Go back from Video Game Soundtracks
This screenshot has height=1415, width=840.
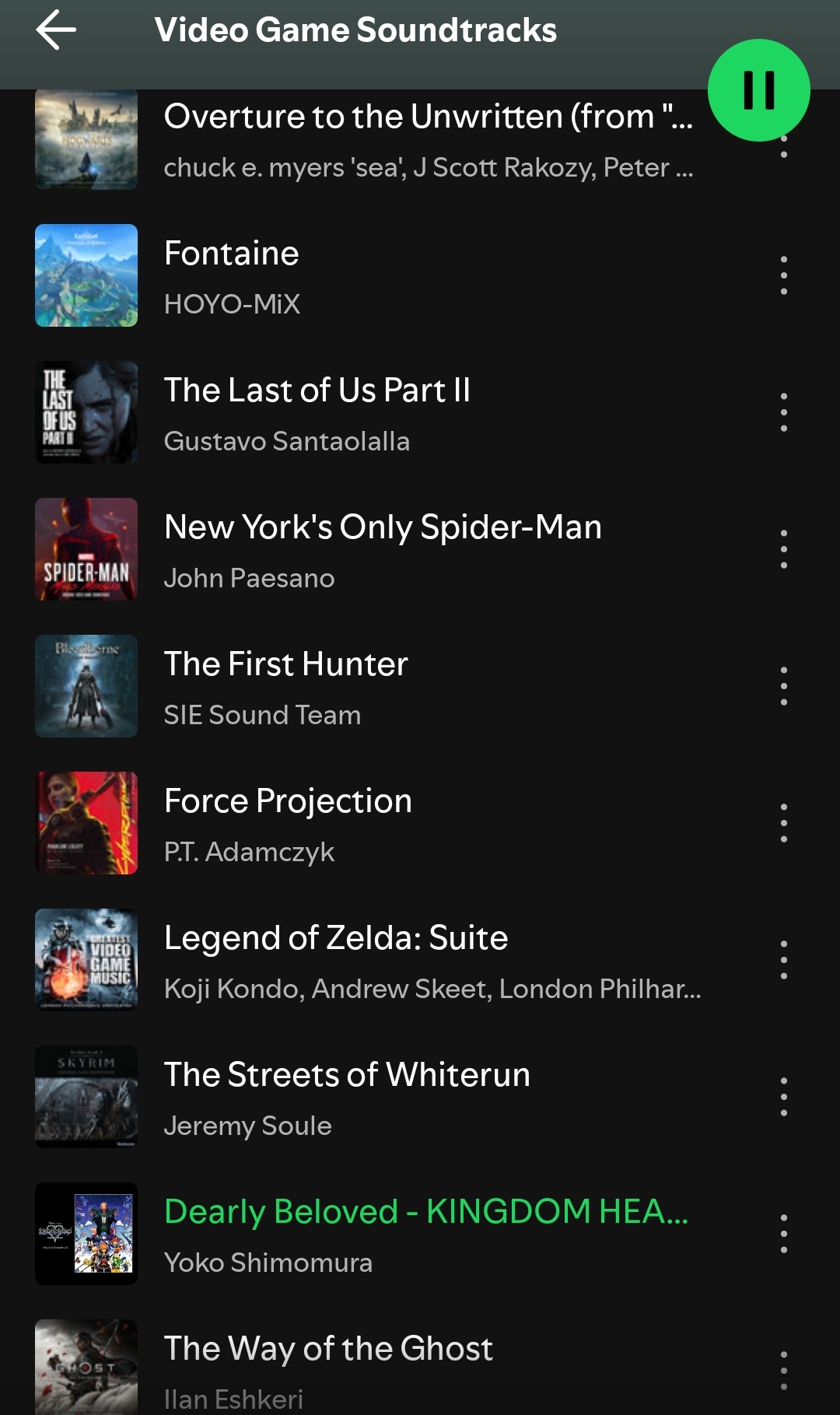pyautogui.click(x=56, y=30)
